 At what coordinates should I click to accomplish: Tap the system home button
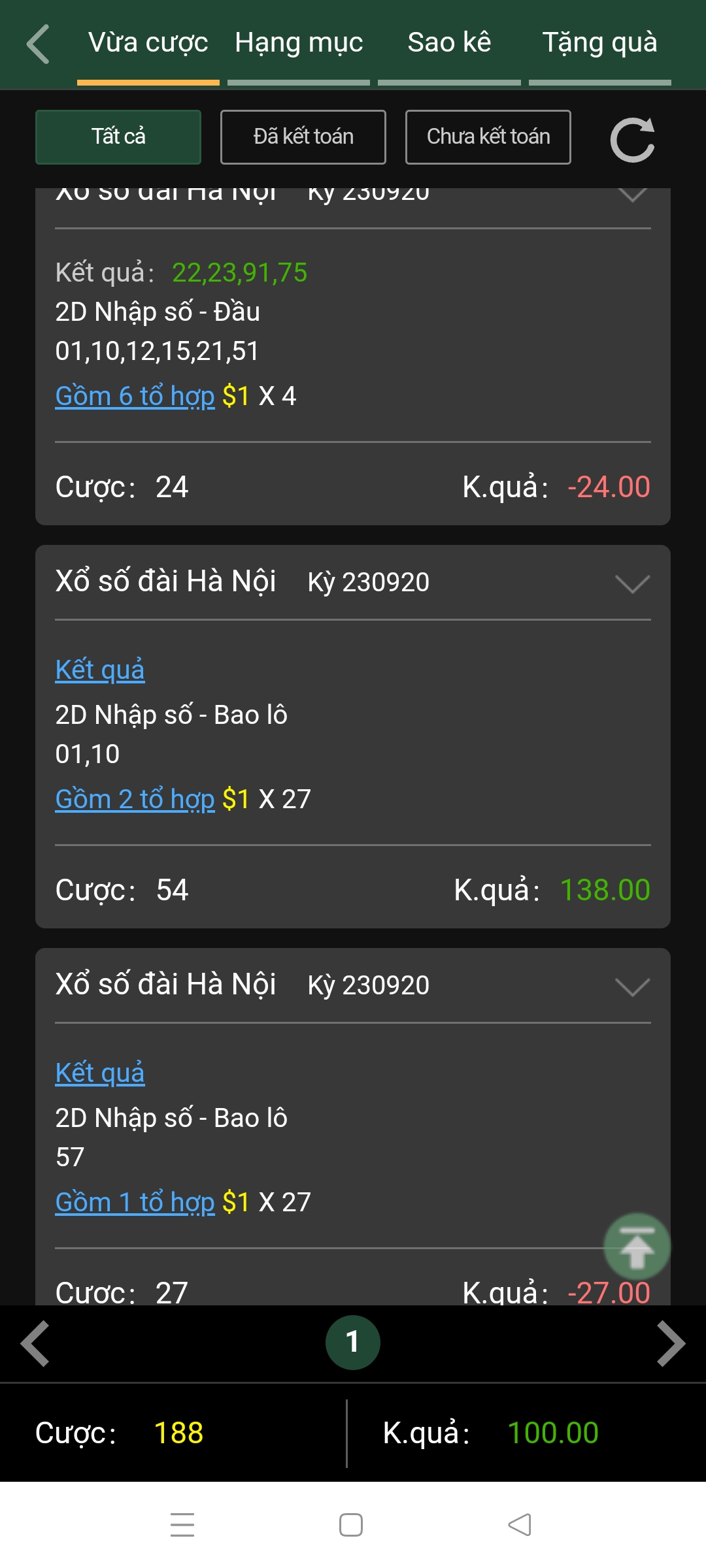351,1525
